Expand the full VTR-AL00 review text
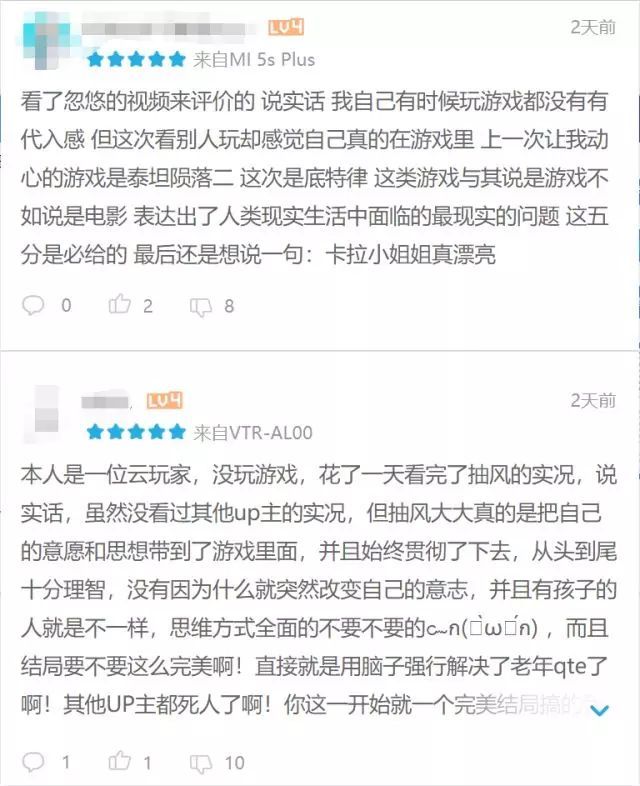 point(600,711)
